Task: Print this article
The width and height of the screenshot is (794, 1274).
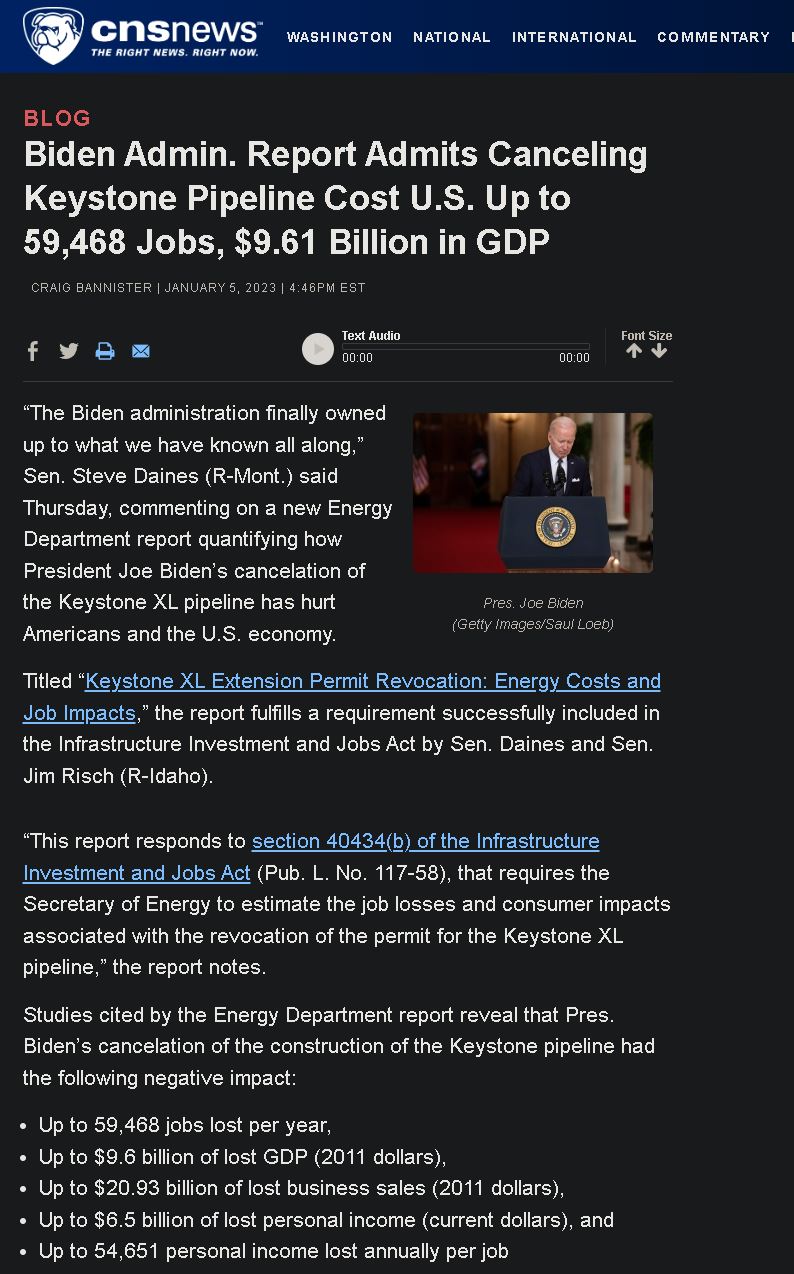Action: 105,351
